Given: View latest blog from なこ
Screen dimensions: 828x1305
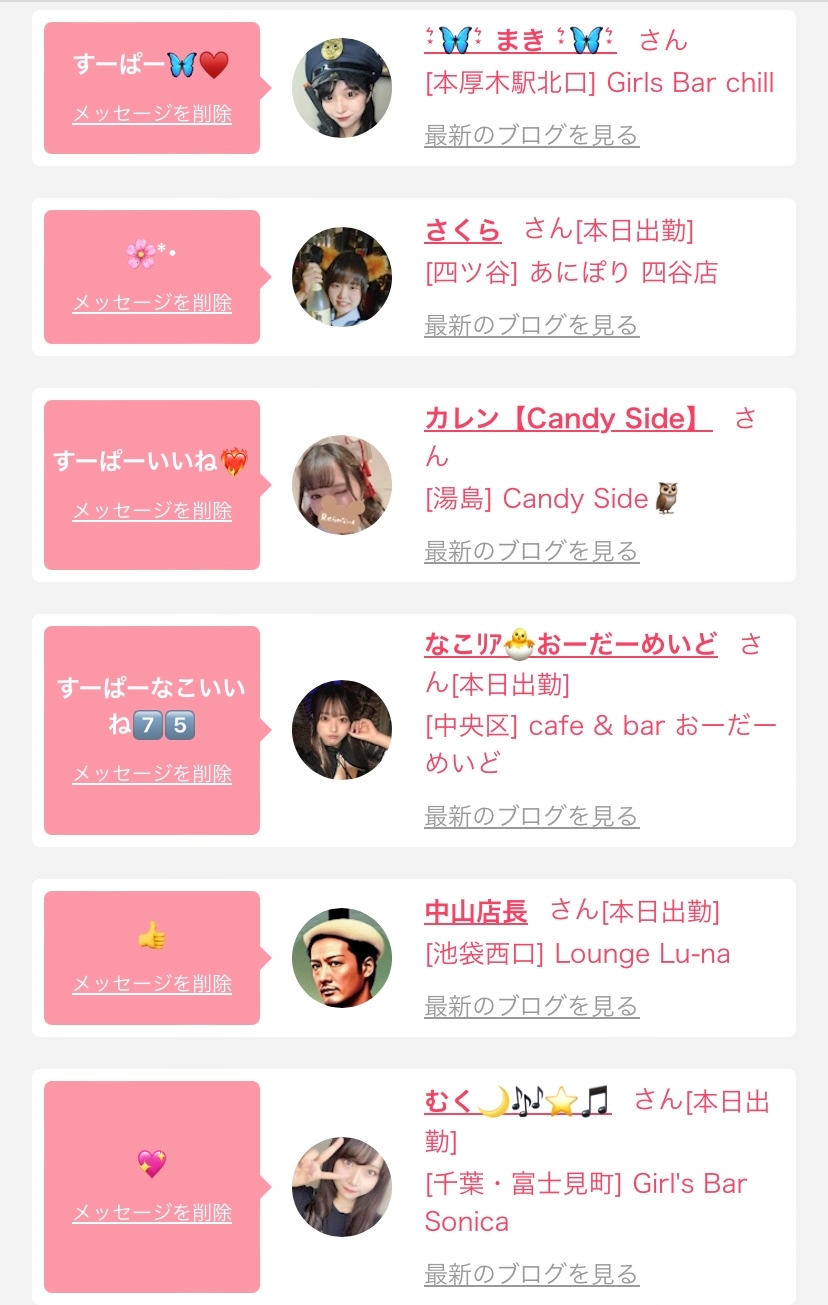Looking at the screenshot, I should (x=531, y=817).
